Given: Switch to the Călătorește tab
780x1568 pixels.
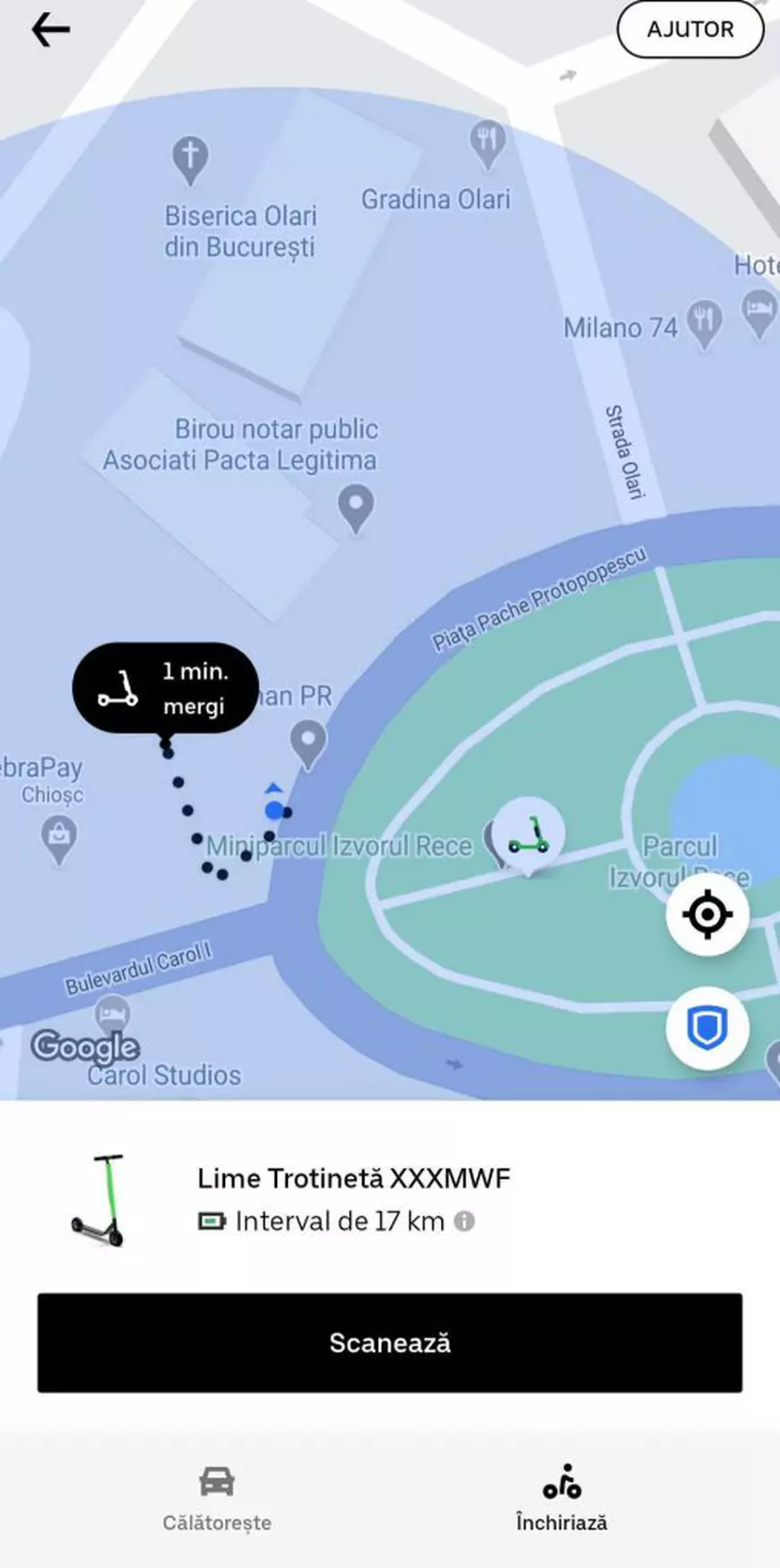Looking at the screenshot, I should click(215, 1498).
